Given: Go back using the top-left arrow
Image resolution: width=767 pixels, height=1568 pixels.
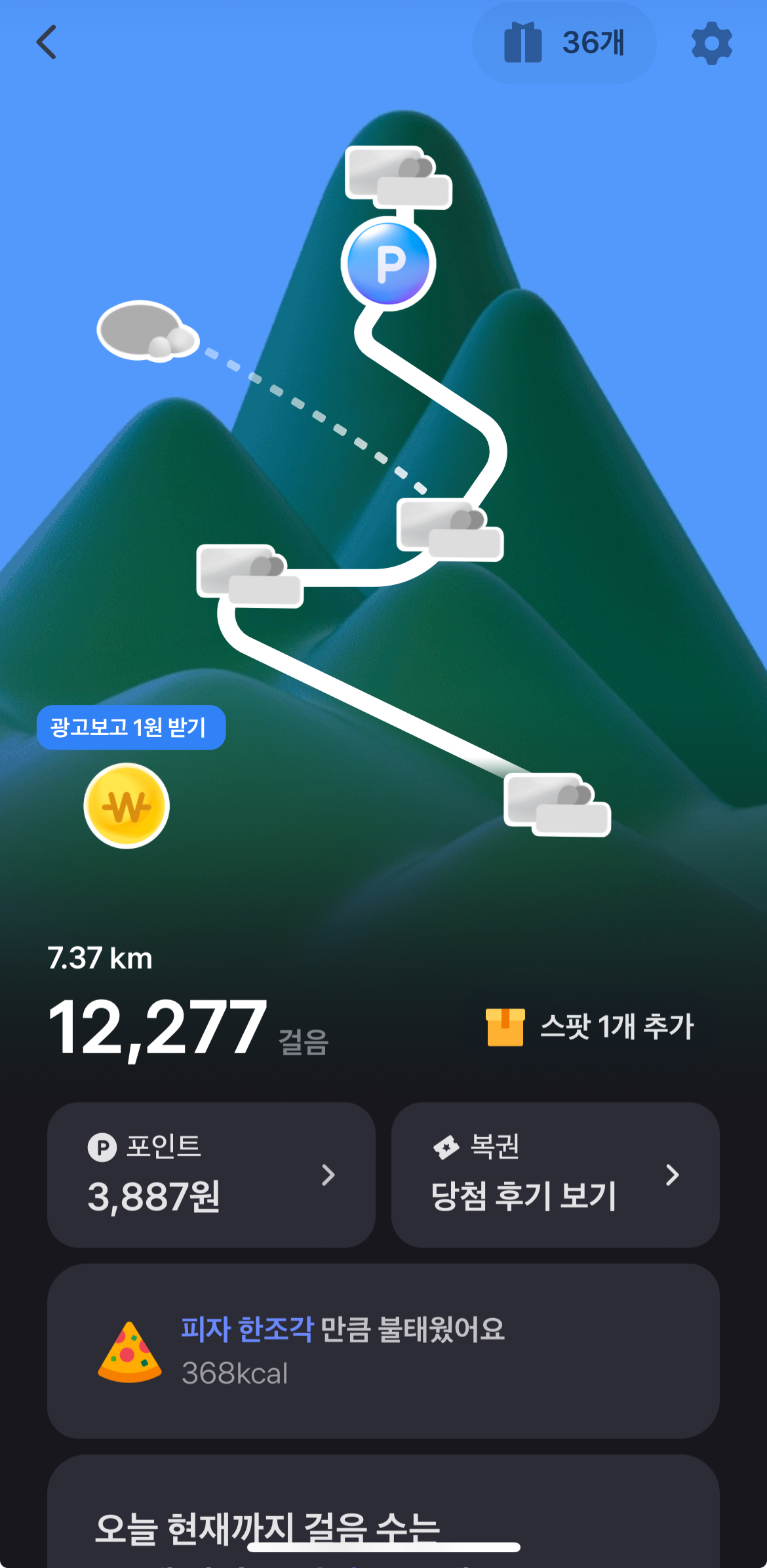Looking at the screenshot, I should click(47, 43).
